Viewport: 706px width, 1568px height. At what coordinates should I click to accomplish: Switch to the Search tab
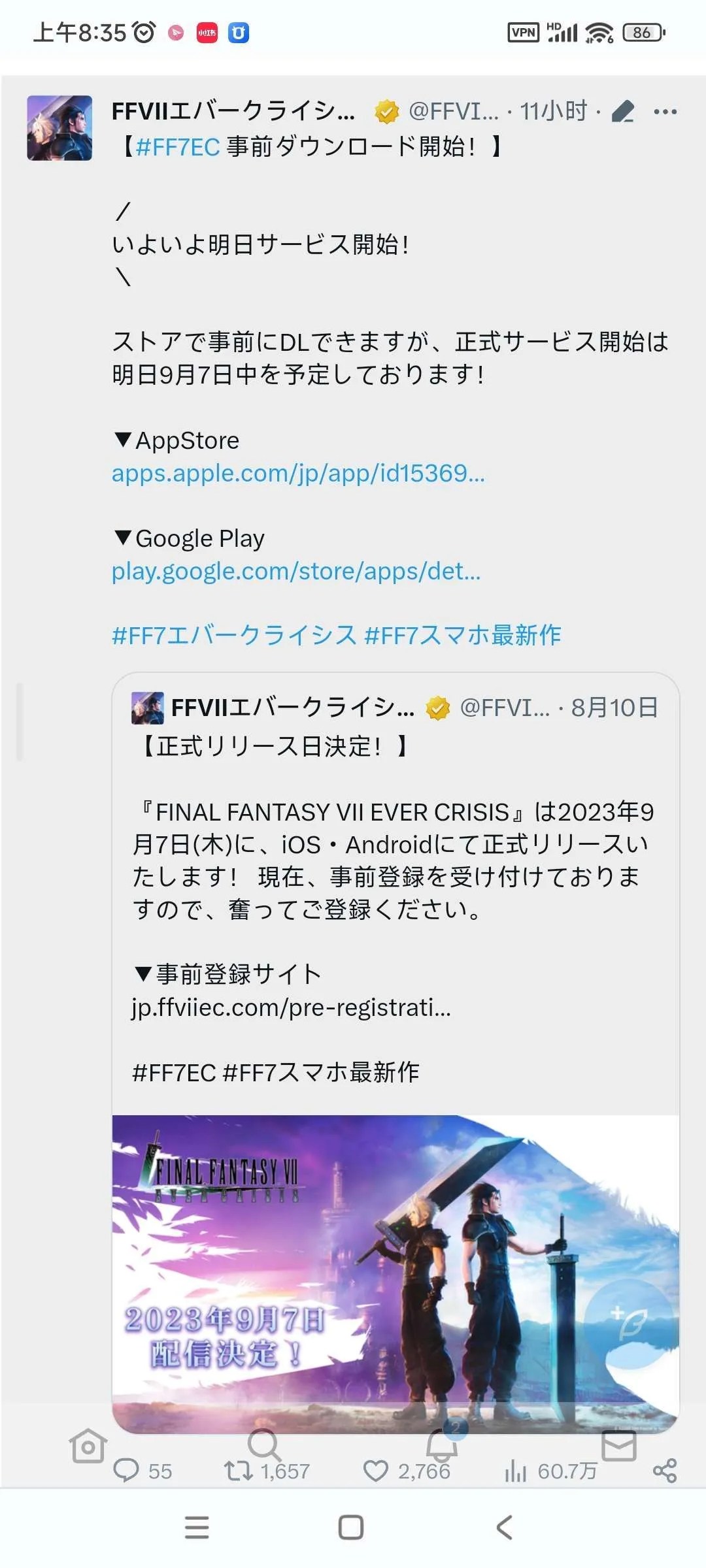click(x=264, y=1444)
